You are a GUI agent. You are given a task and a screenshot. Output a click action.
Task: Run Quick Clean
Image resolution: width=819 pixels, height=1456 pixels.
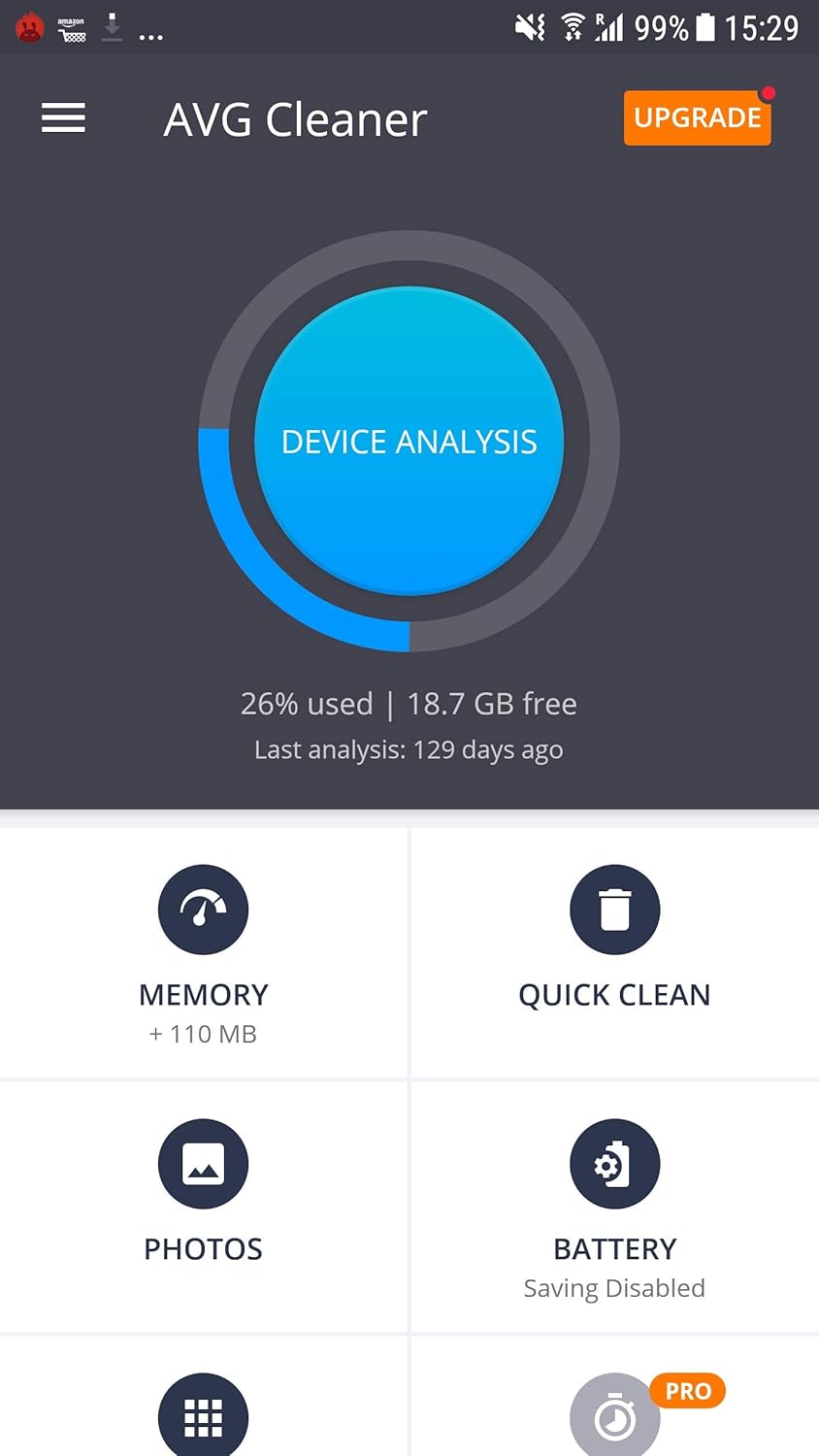[614, 951]
